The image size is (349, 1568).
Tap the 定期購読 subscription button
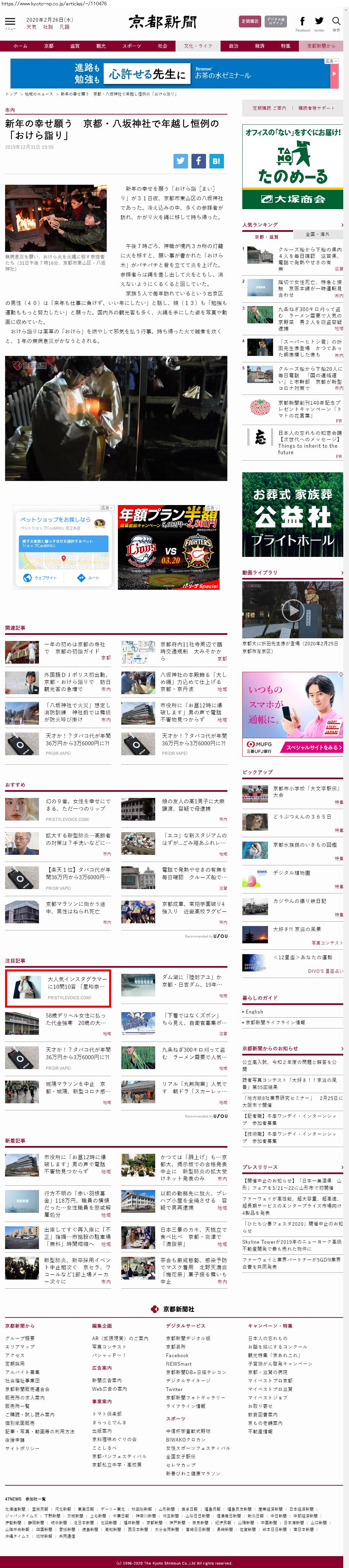(249, 21)
